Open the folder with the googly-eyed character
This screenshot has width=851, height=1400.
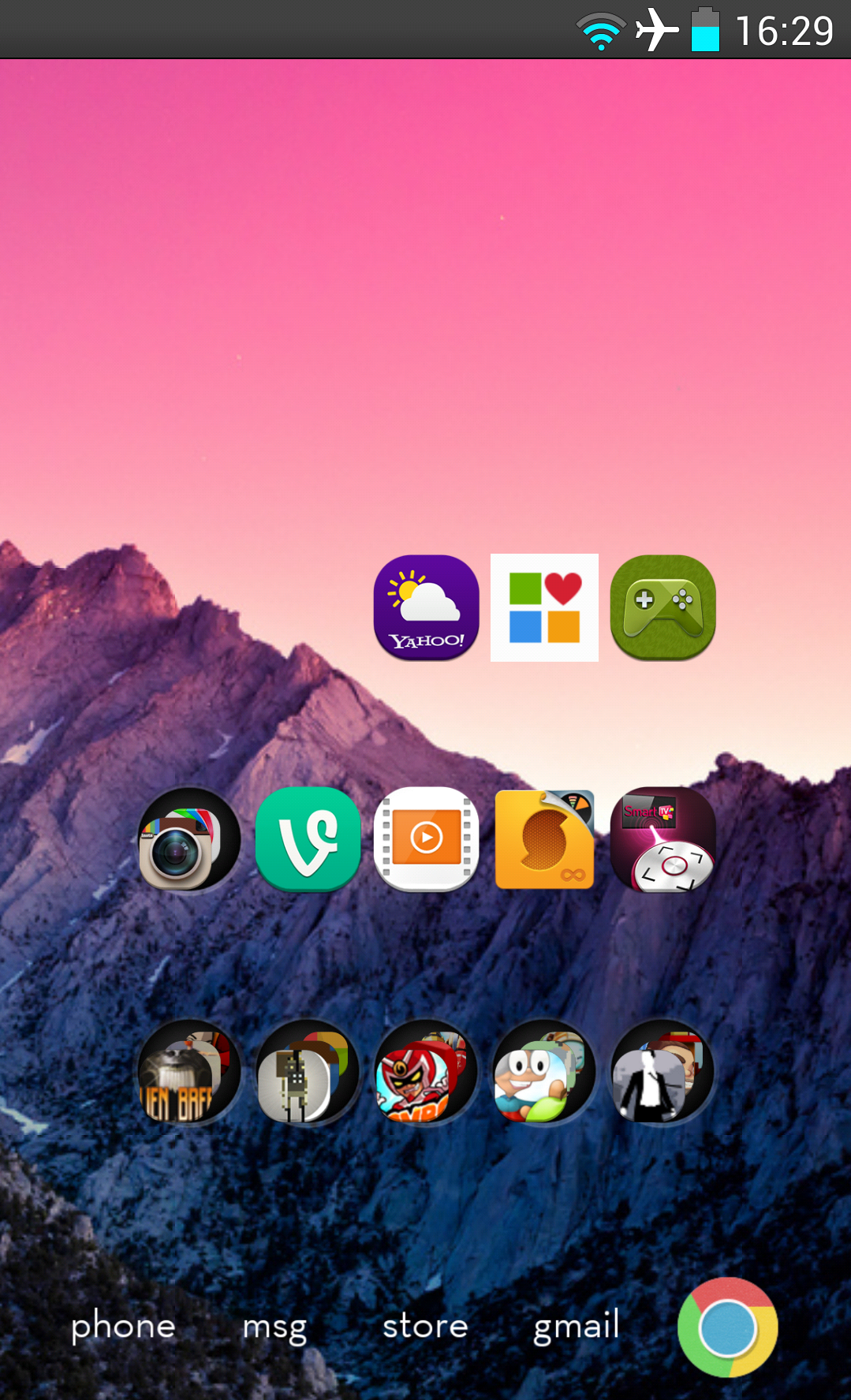[x=544, y=1071]
